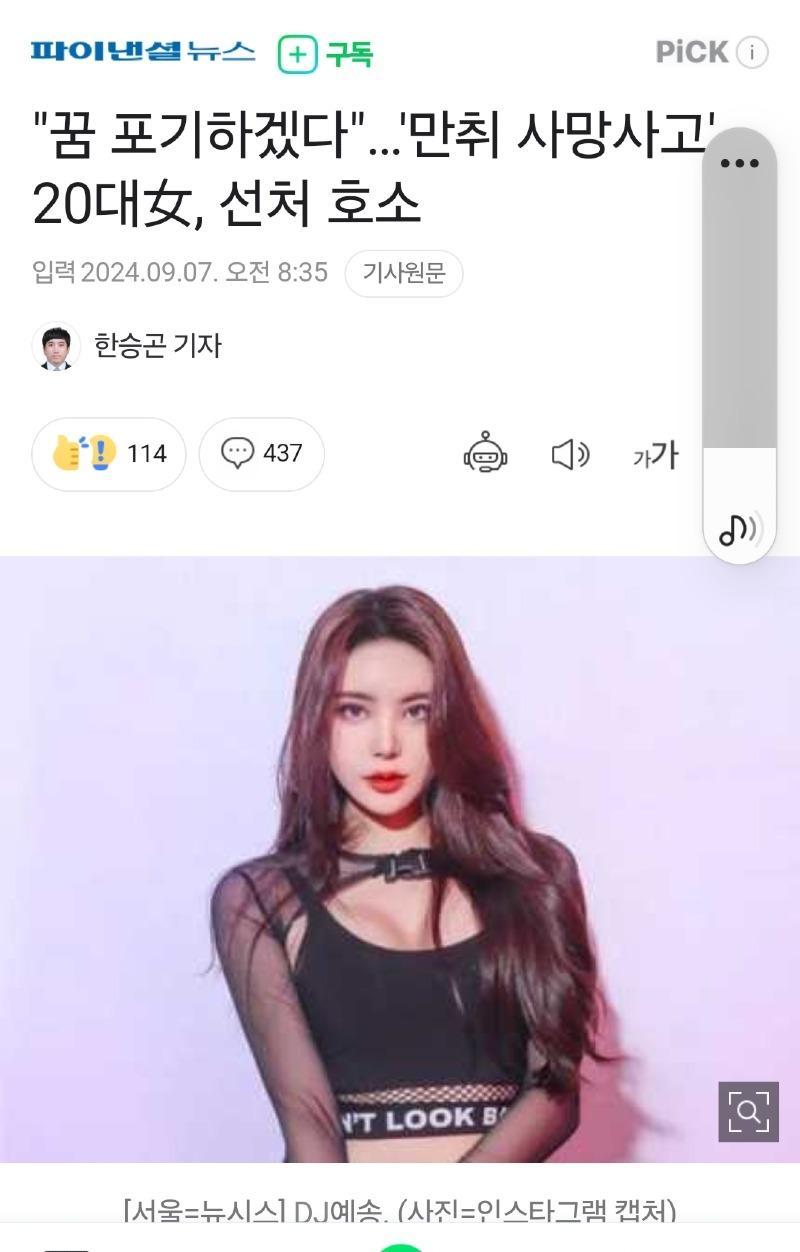Screen dimensions: 800x1252
Task: Open the 가가 font size settings
Action: pyautogui.click(x=656, y=455)
